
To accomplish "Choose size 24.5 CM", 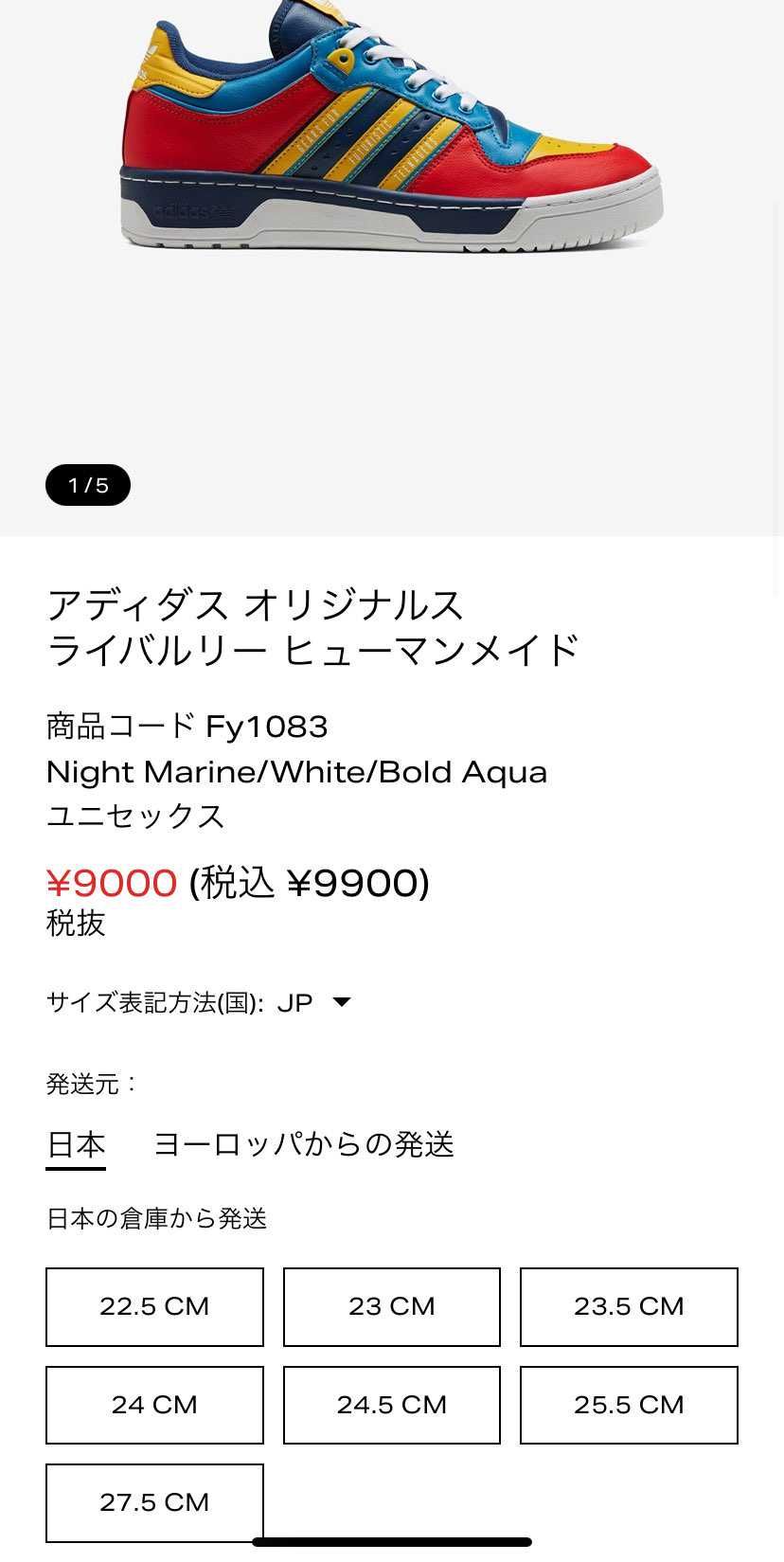I will pyautogui.click(x=391, y=1405).
